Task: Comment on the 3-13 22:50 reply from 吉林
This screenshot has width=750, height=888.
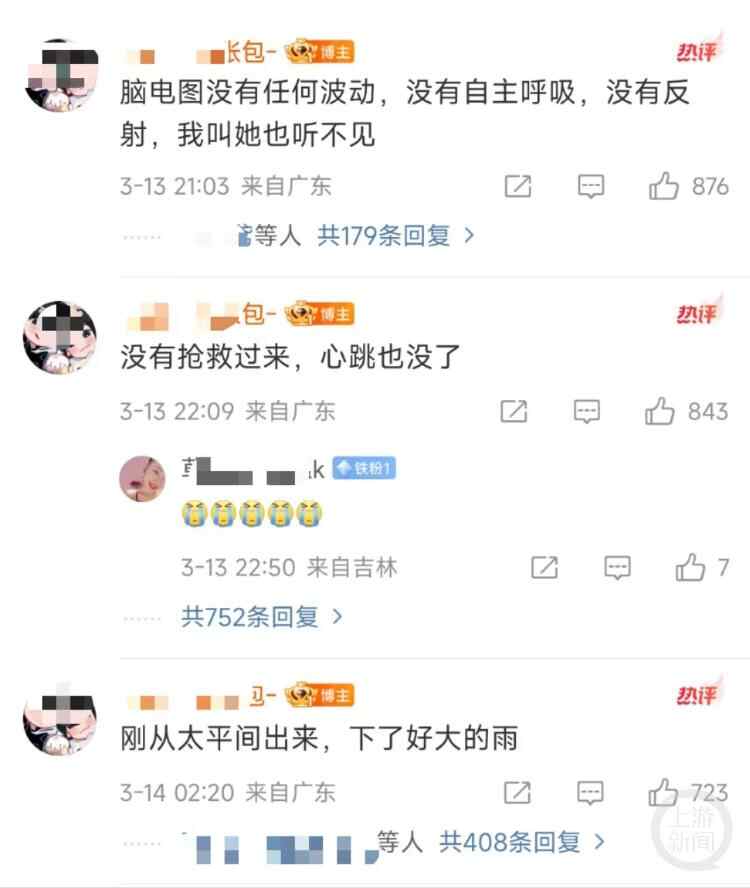Action: point(618,568)
